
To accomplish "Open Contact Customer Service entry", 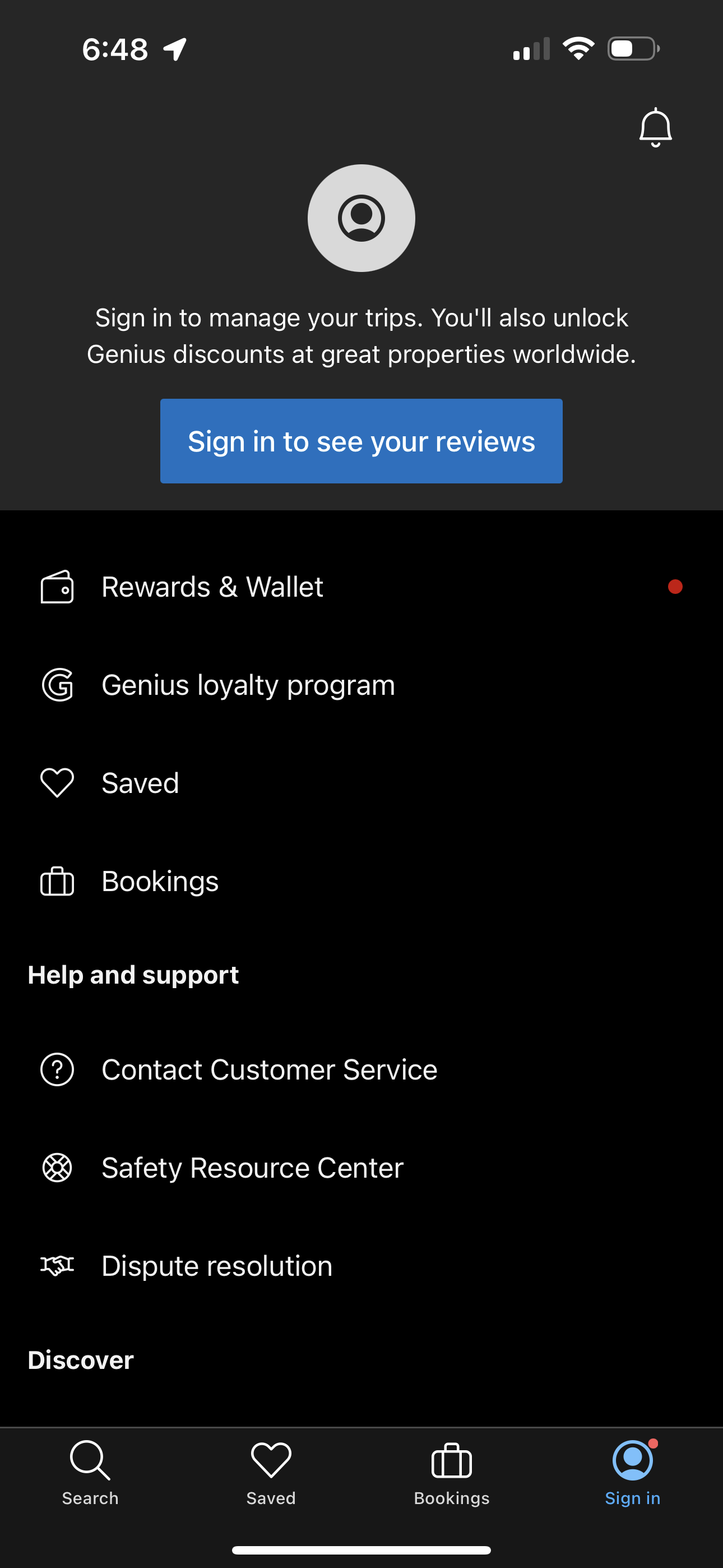I will coord(270,1069).
